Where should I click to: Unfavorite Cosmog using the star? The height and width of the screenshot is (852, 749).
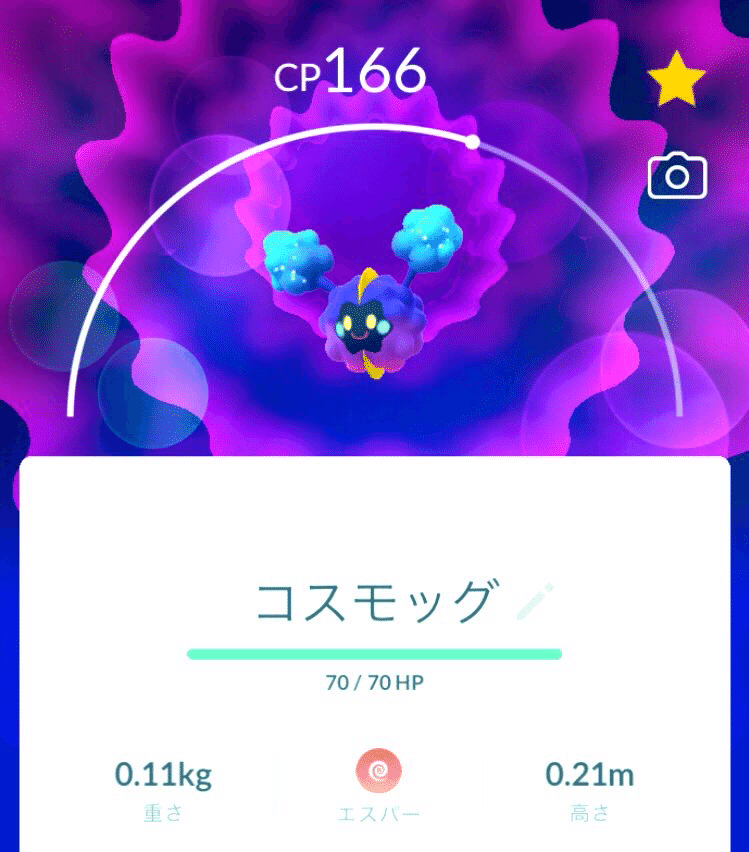[x=676, y=78]
